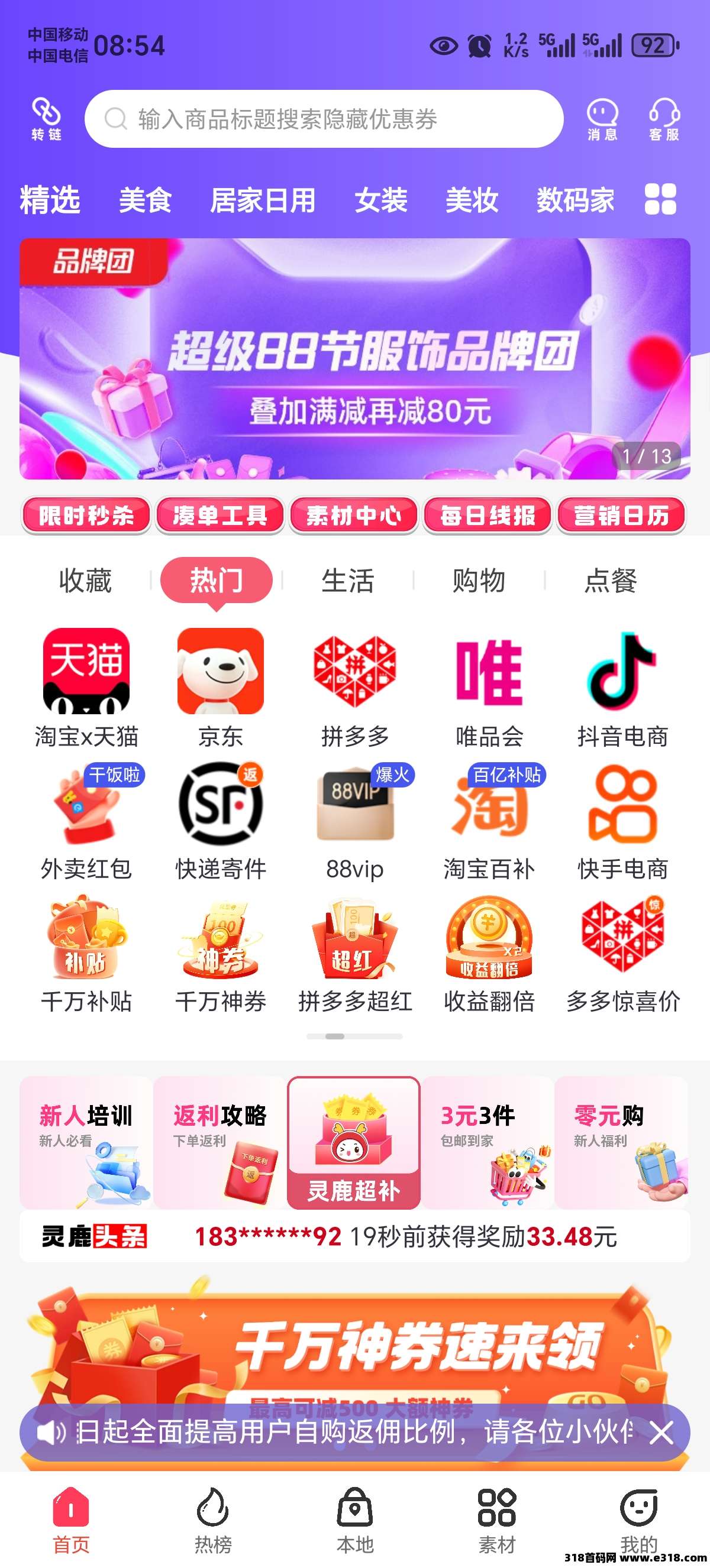
Task: Switch to the 美妆 category tab
Action: point(473,201)
